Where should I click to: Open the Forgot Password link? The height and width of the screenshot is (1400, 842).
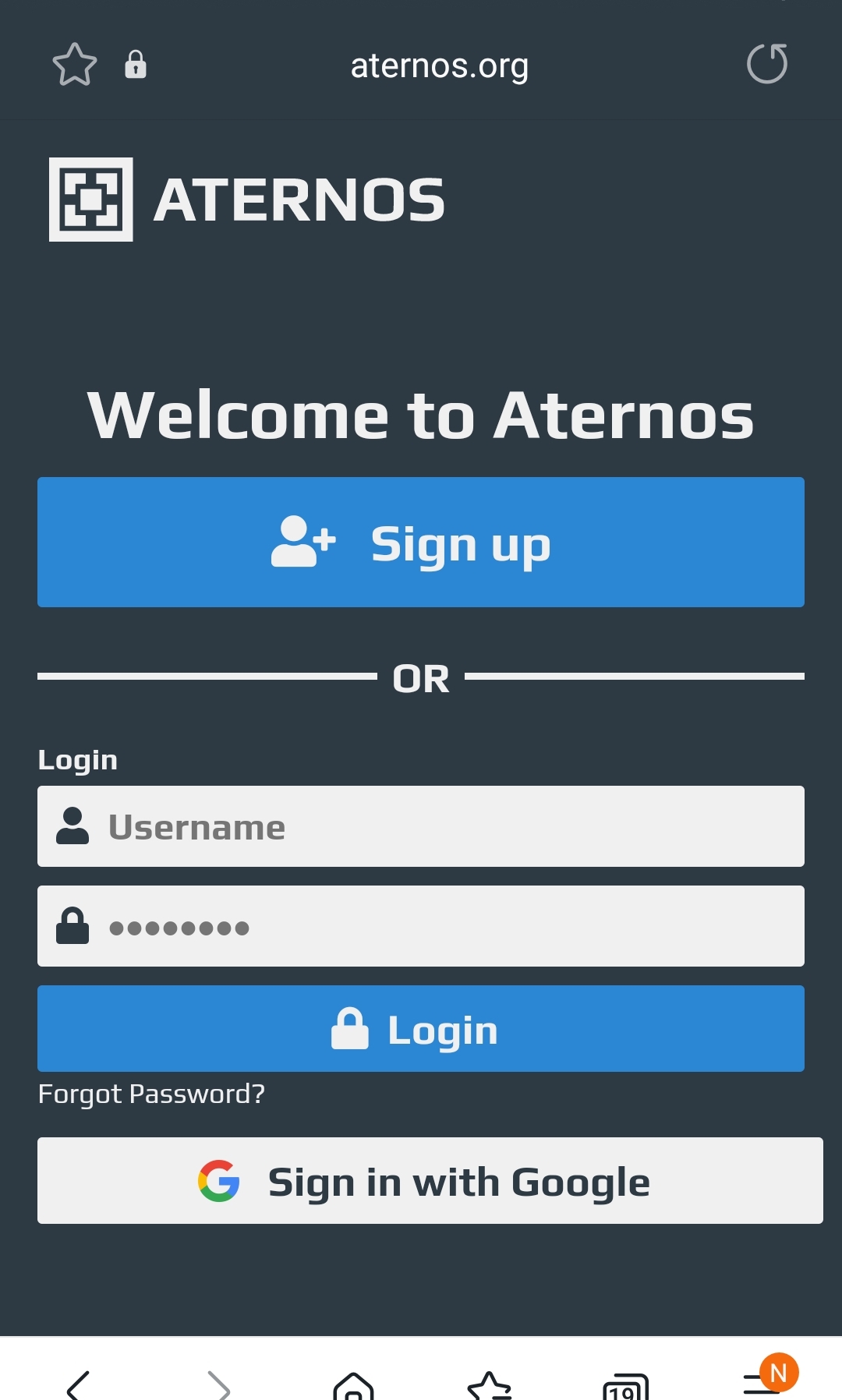tap(151, 1094)
